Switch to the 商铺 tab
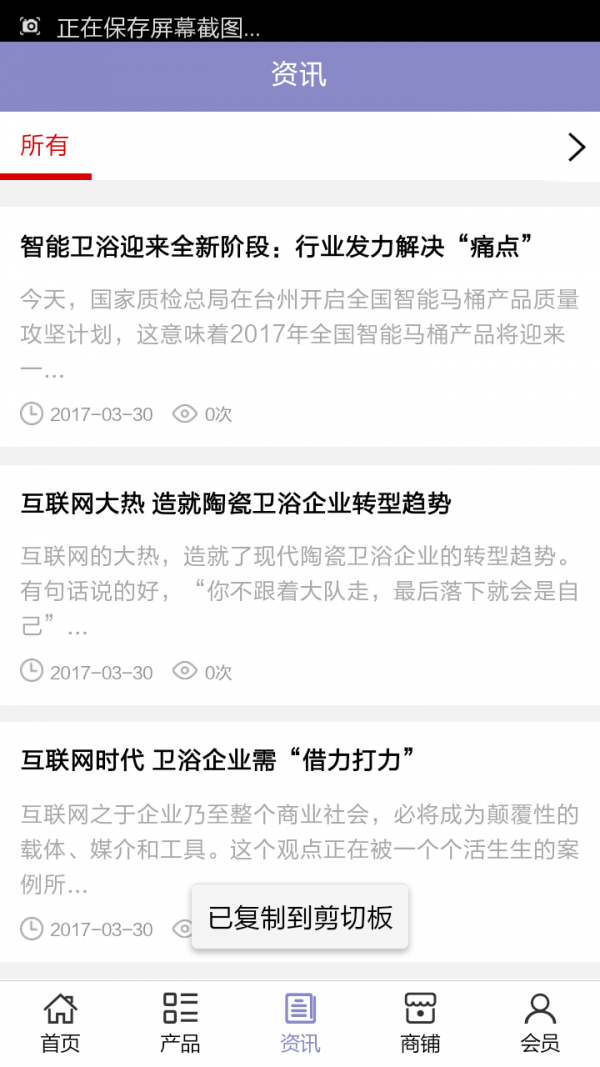Viewport: 600px width, 1067px height. [x=420, y=1023]
